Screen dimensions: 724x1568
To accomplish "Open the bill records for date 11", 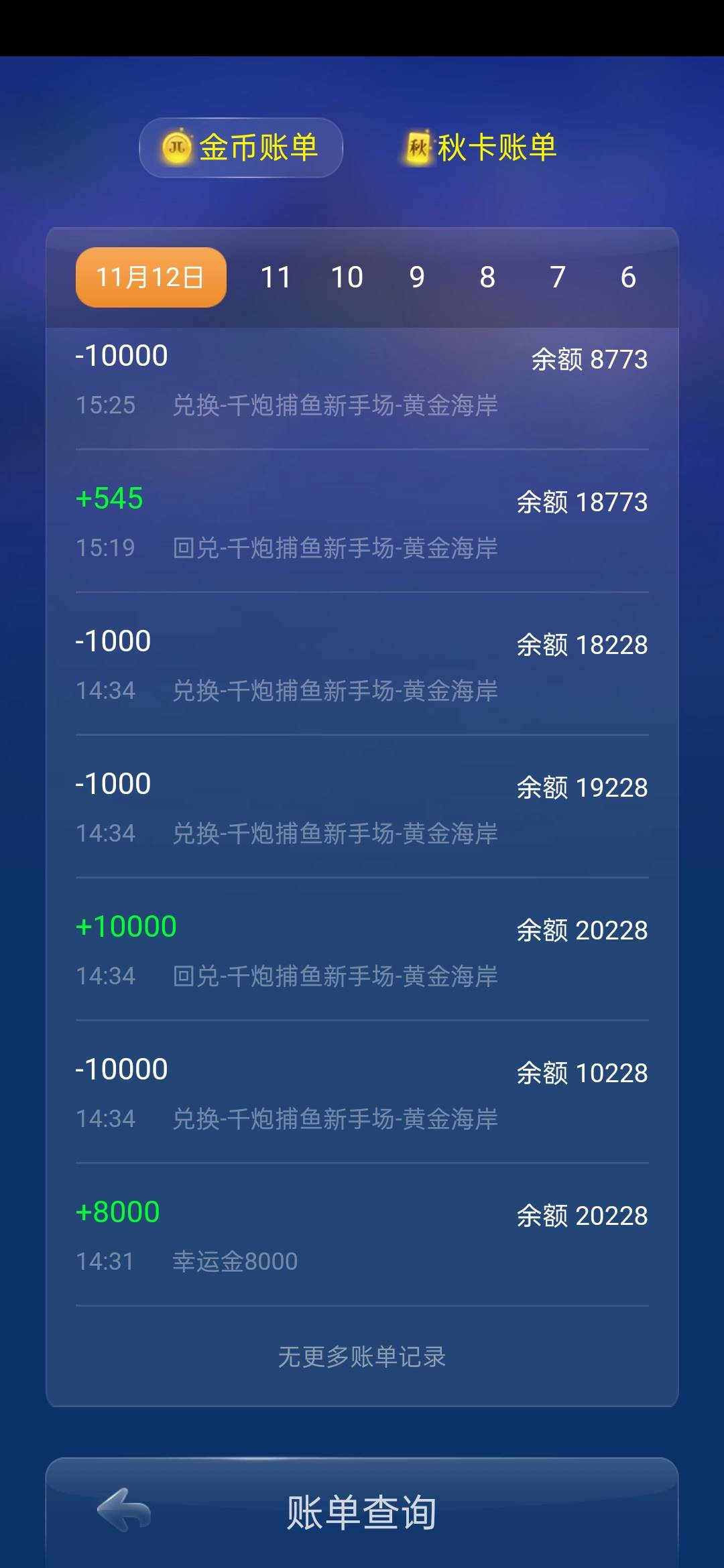I will (x=278, y=276).
